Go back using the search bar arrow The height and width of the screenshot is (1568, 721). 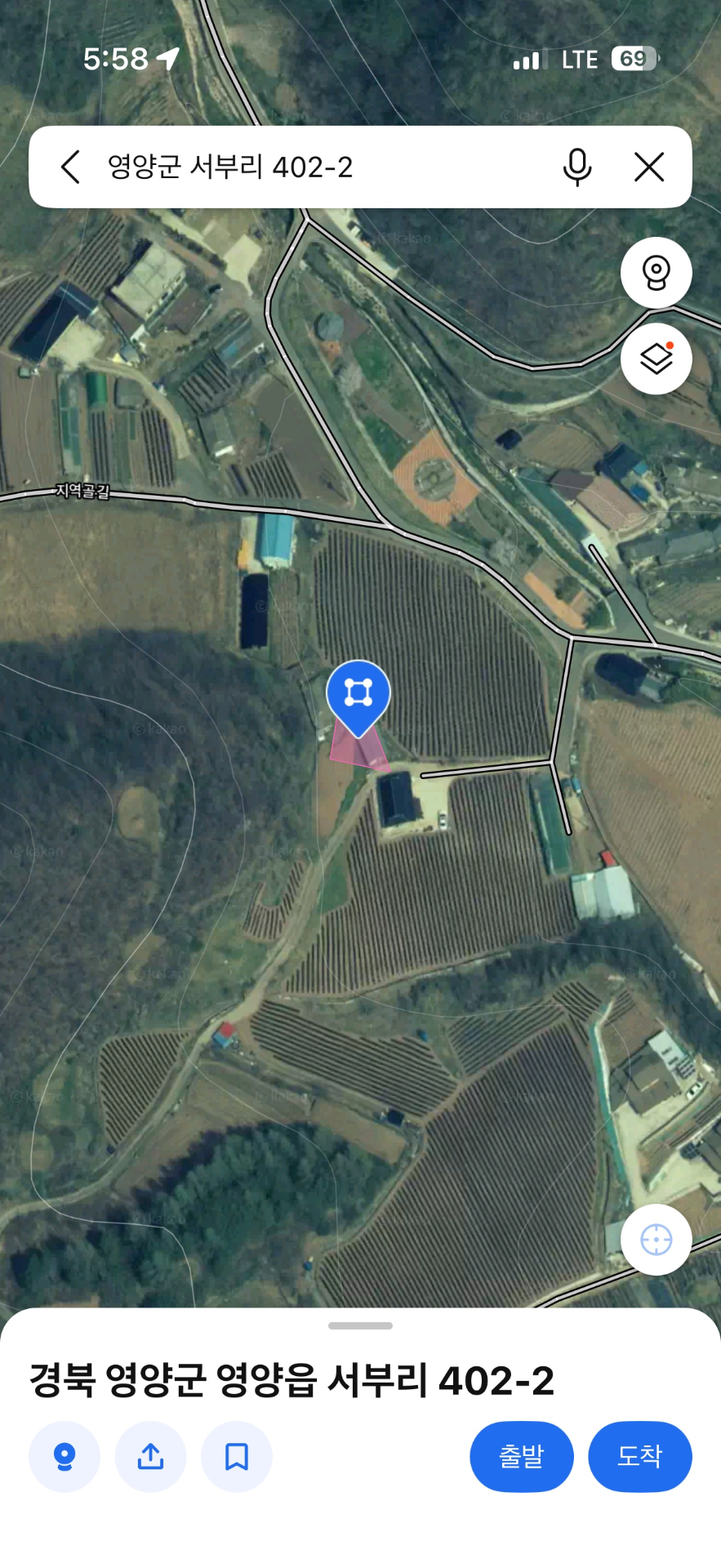[71, 167]
